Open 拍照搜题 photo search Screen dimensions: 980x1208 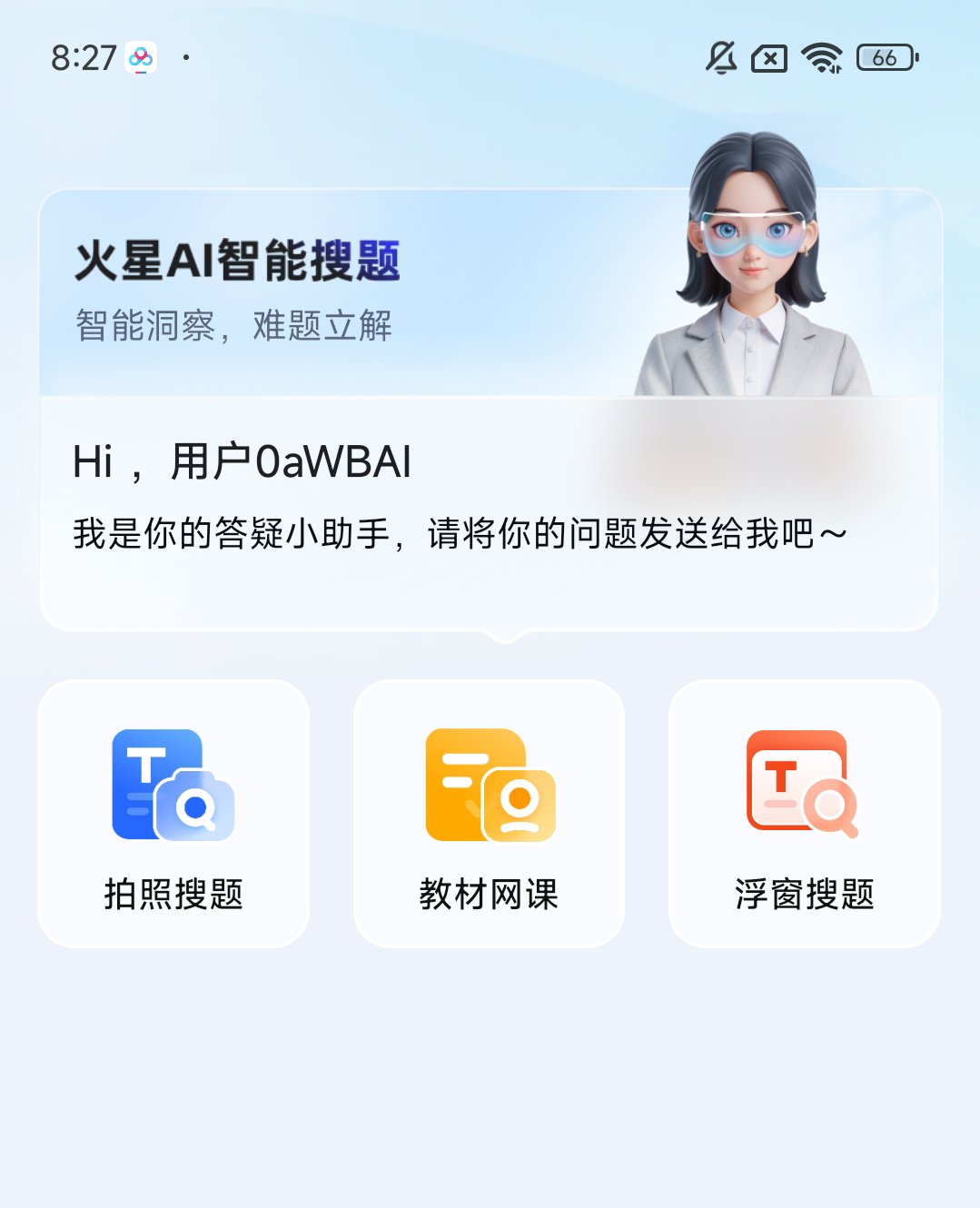(173, 814)
